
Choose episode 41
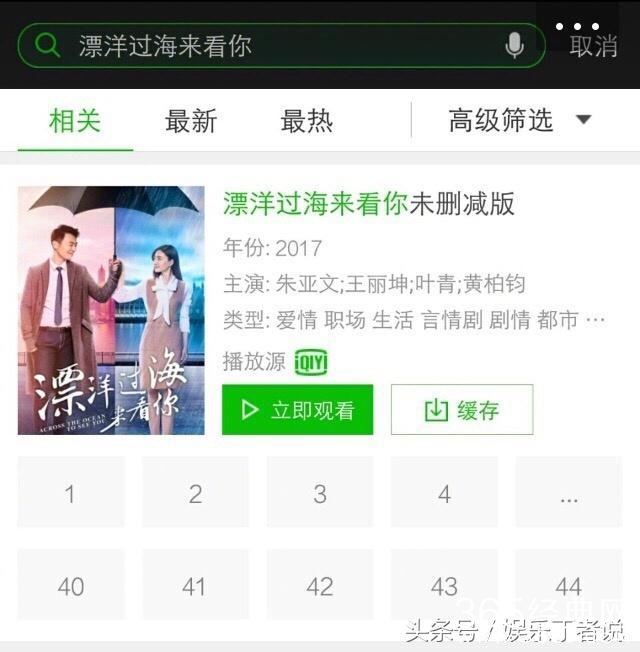pos(195,586)
